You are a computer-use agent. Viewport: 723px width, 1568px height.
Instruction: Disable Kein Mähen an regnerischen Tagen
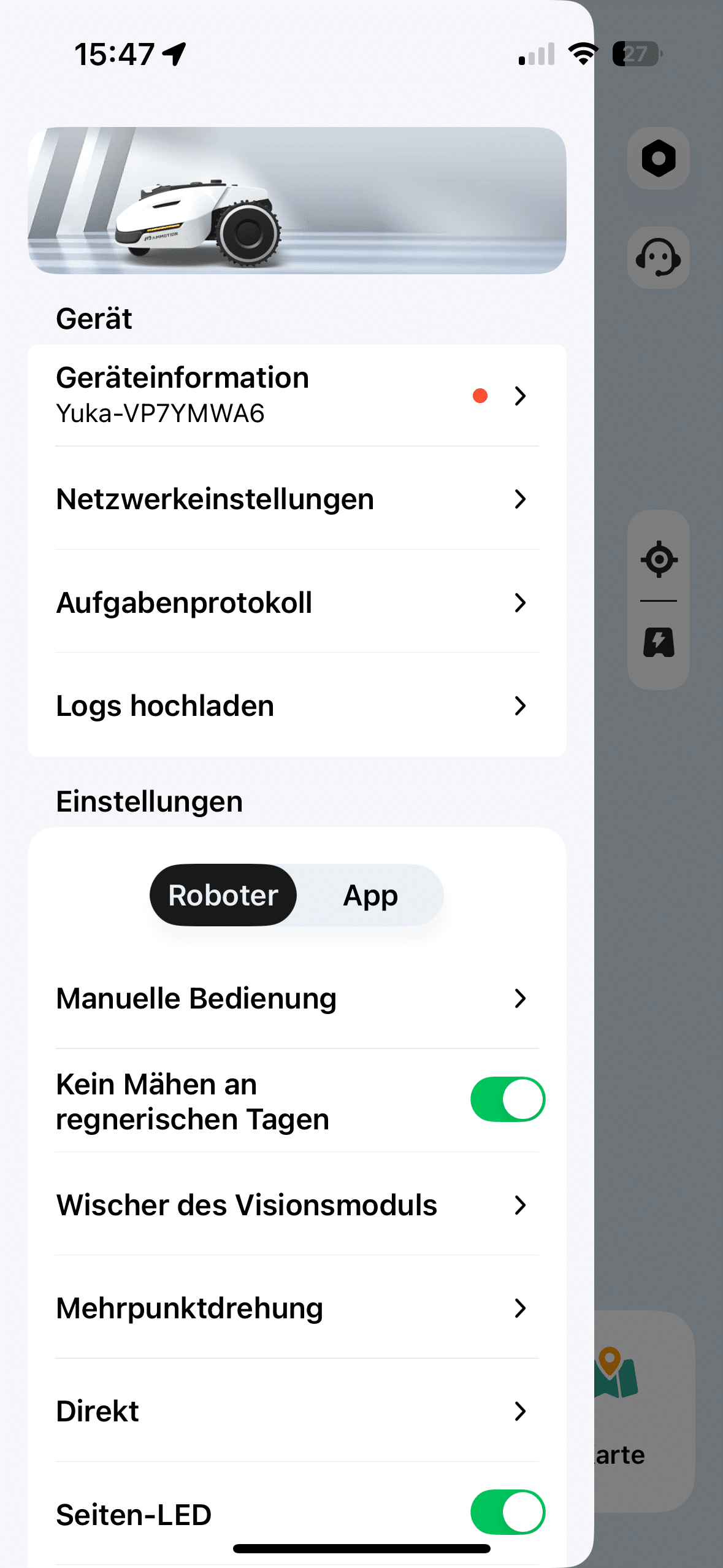507,1099
